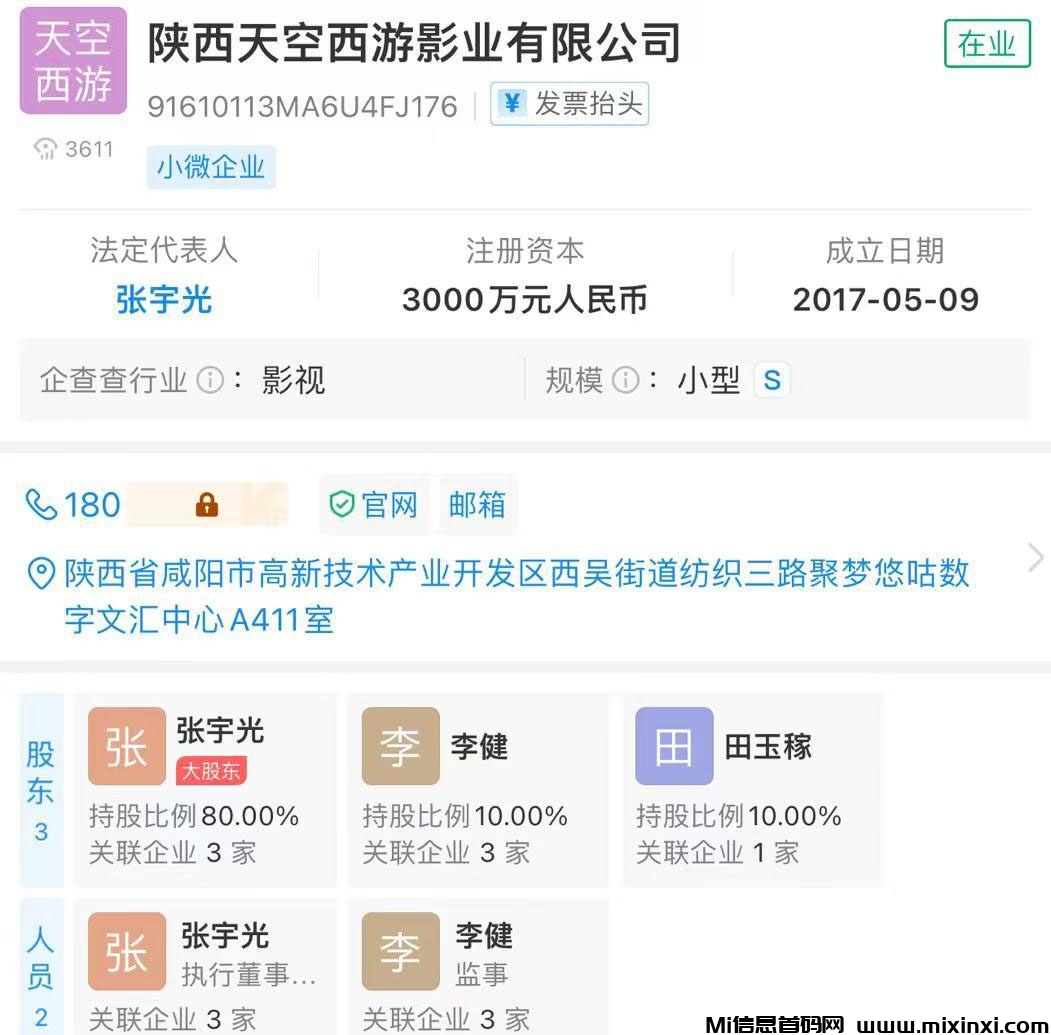Open shareholder 田玉稼's card
This screenshot has width=1051, height=1035.
pyautogui.click(x=752, y=789)
